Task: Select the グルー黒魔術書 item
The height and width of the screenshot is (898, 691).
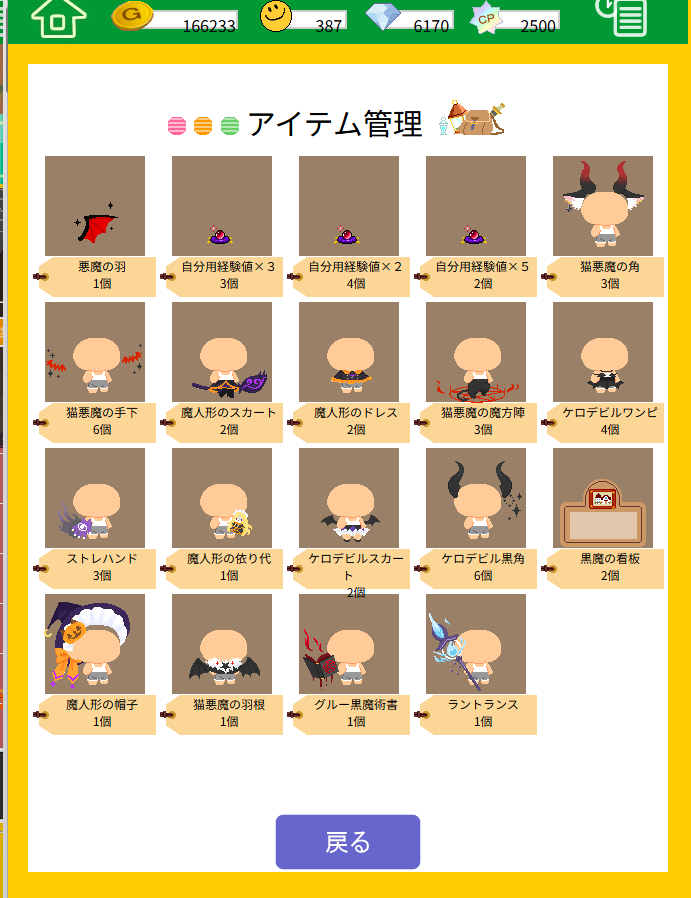Action: tap(349, 644)
